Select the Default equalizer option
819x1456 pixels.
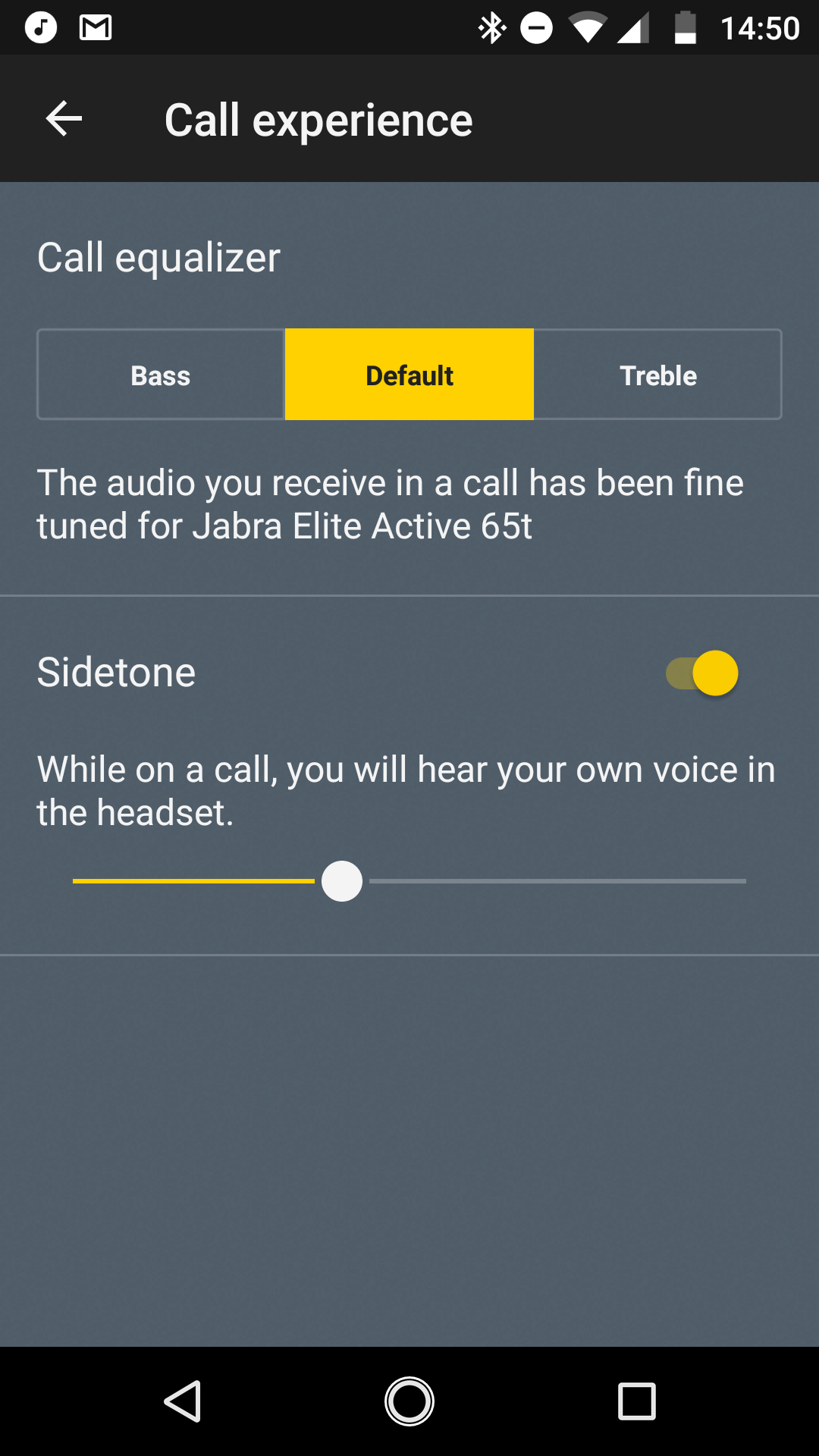pos(409,375)
